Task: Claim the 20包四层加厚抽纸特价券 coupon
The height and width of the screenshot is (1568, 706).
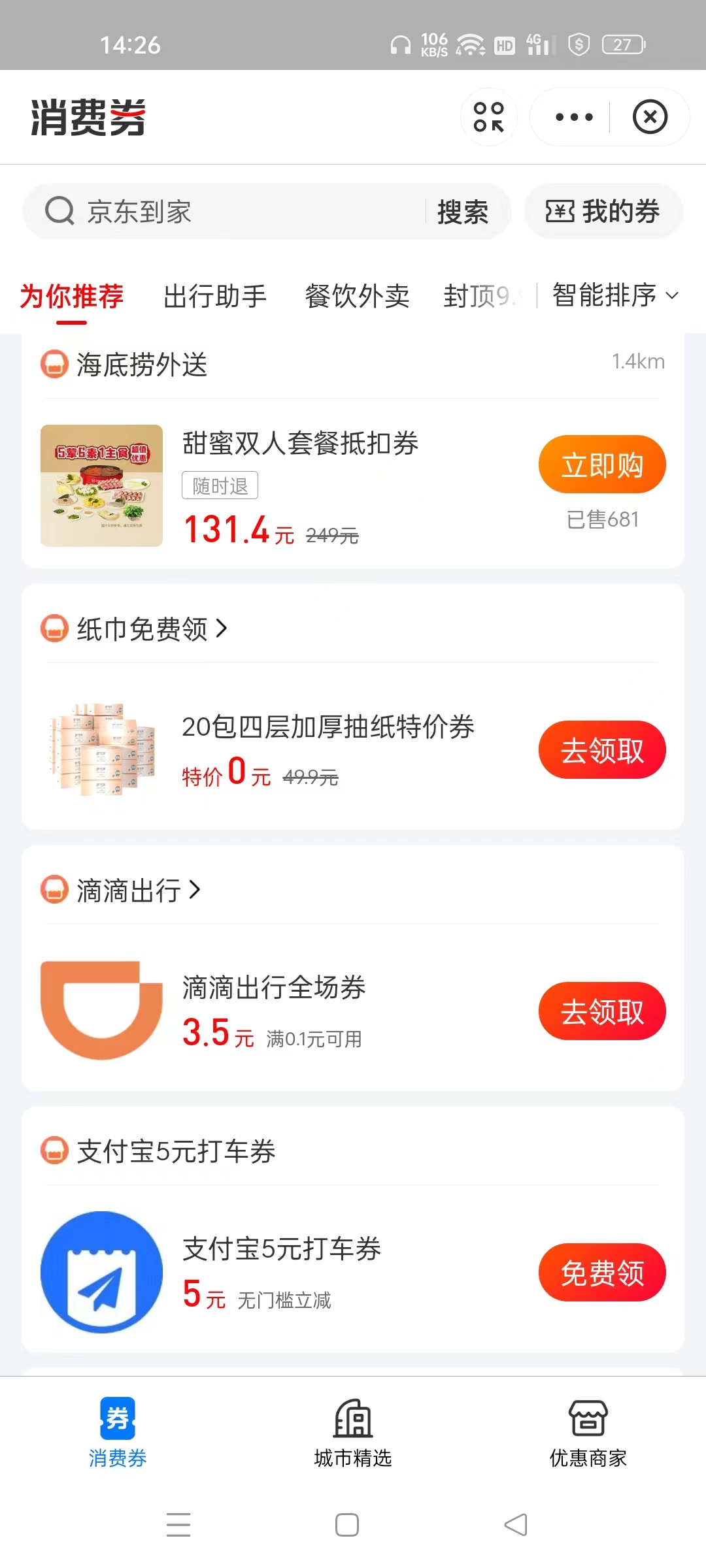Action: pyautogui.click(x=602, y=749)
